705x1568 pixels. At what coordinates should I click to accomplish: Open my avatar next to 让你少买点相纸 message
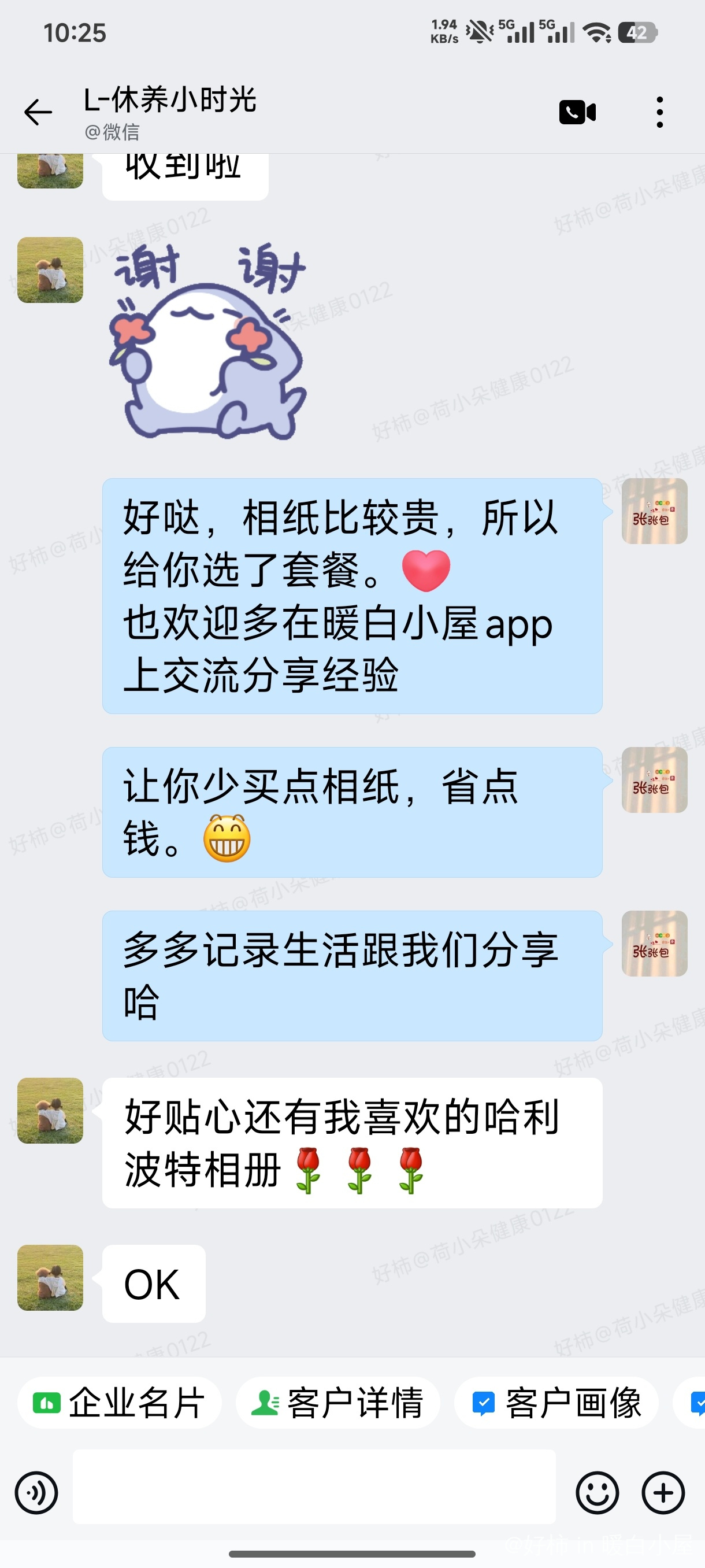tap(654, 780)
